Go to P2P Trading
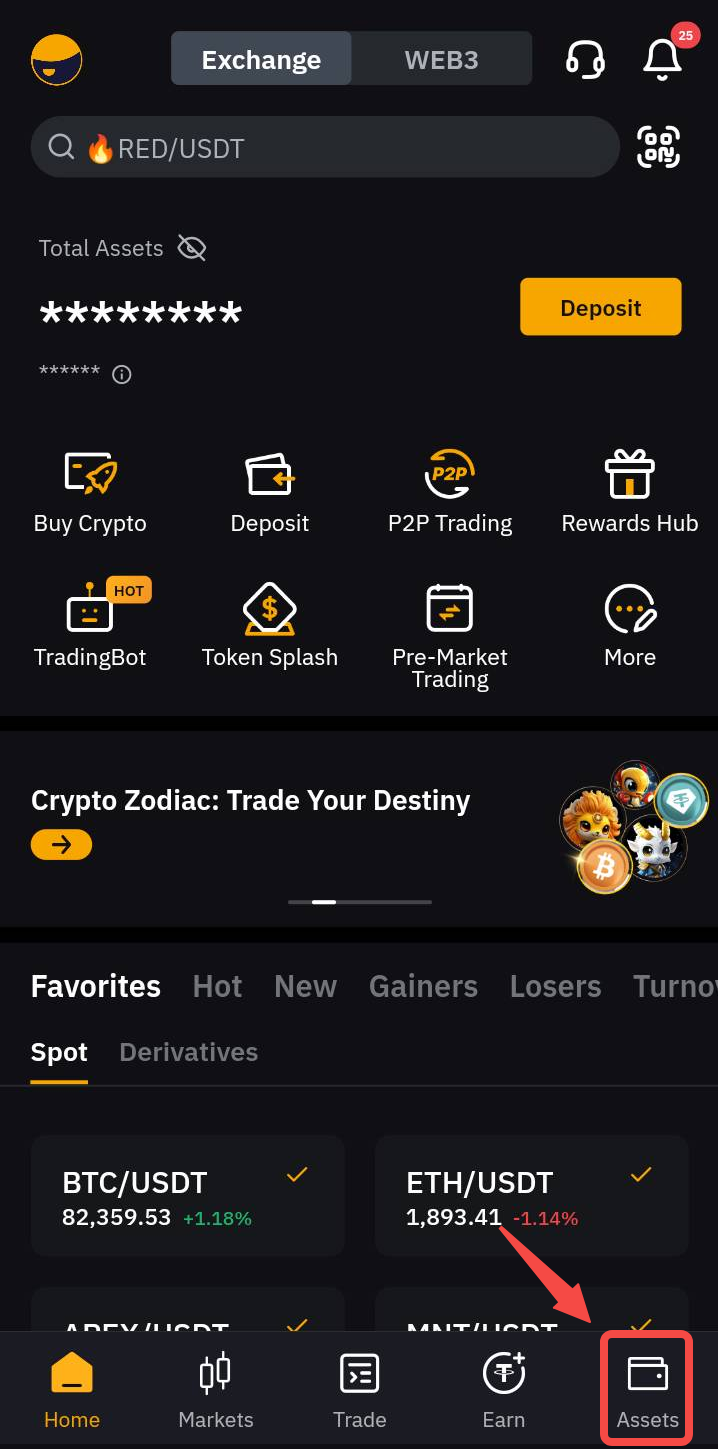The image size is (718, 1449). pyautogui.click(x=450, y=492)
